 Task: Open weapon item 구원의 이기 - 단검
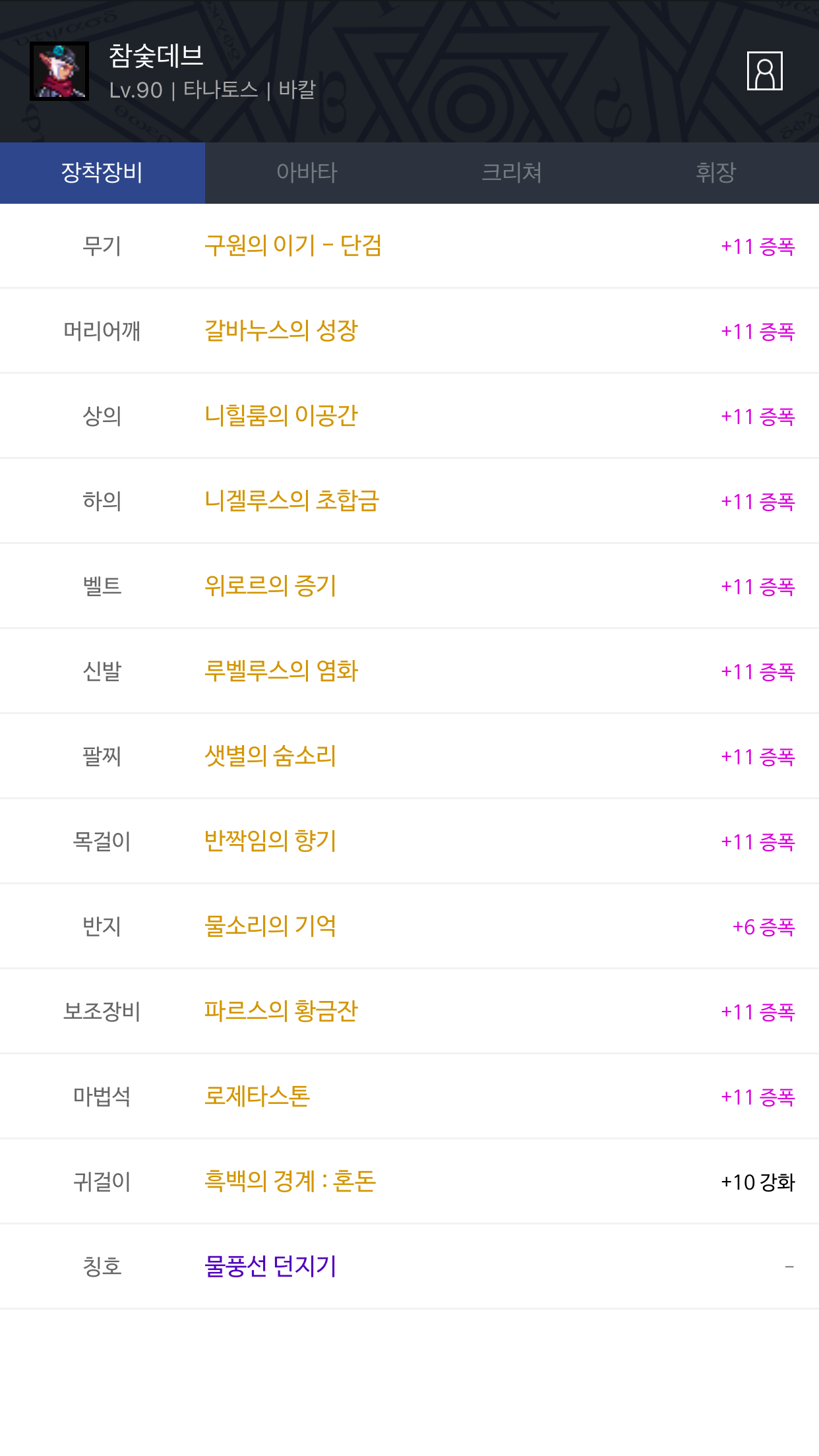tap(293, 246)
